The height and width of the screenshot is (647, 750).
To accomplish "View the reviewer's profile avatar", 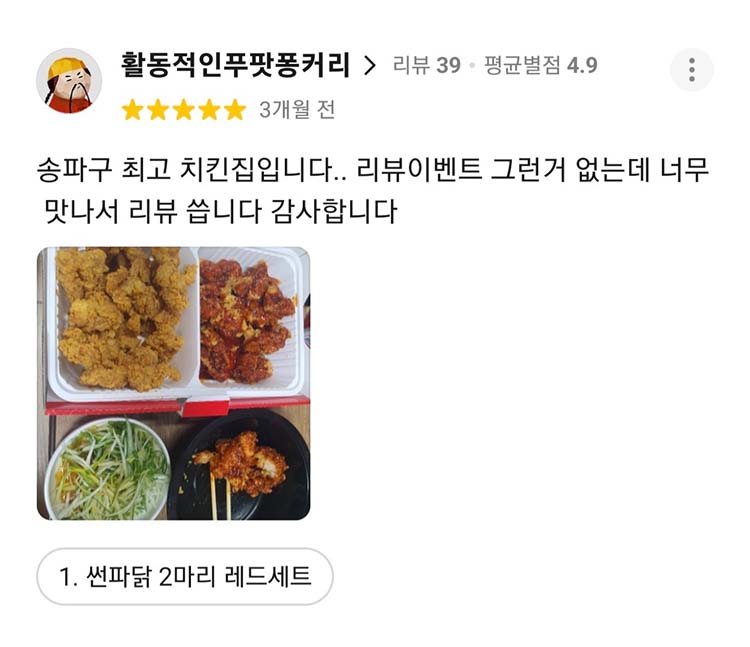I will (69, 81).
